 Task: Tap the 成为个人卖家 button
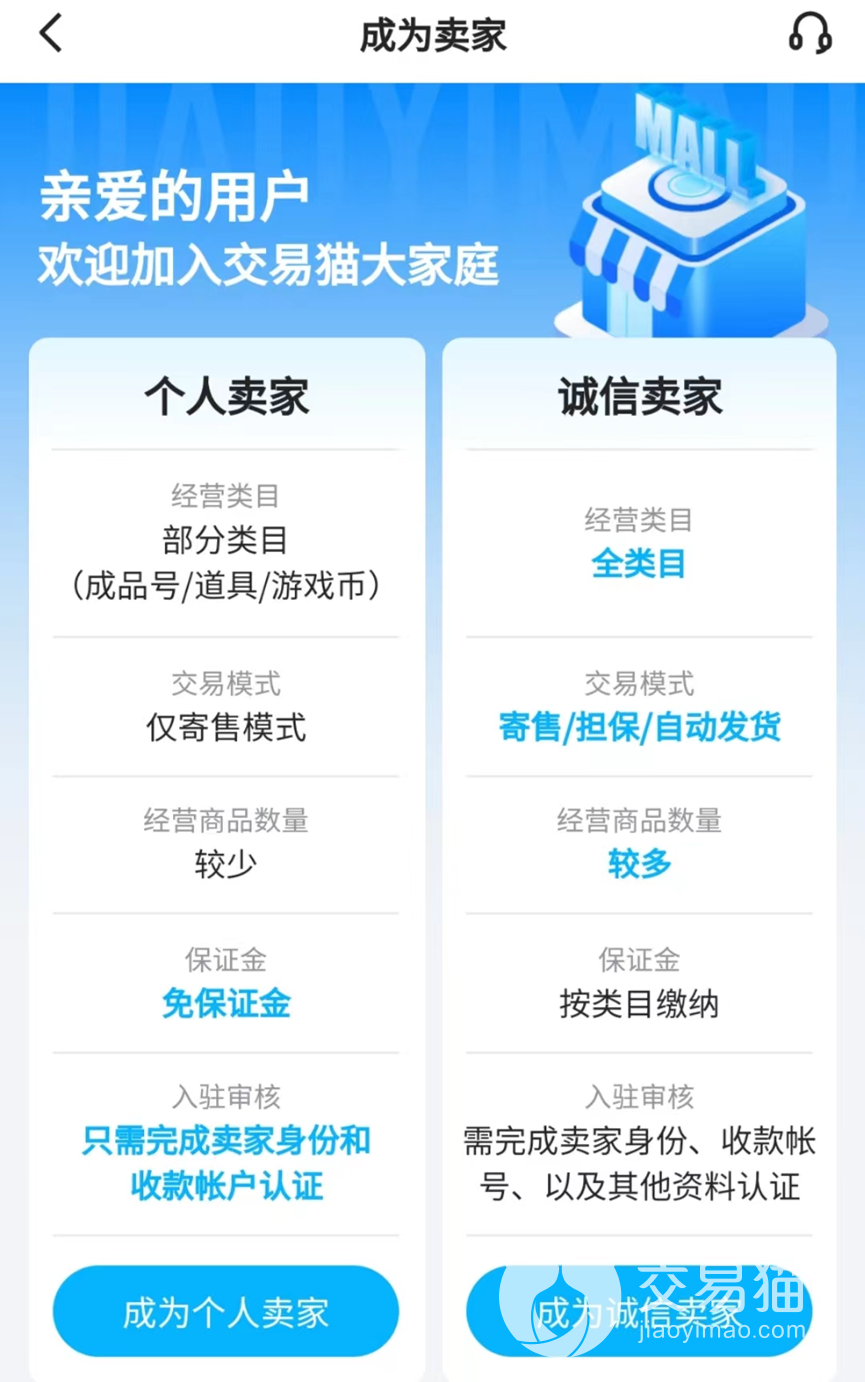pyautogui.click(x=226, y=1312)
